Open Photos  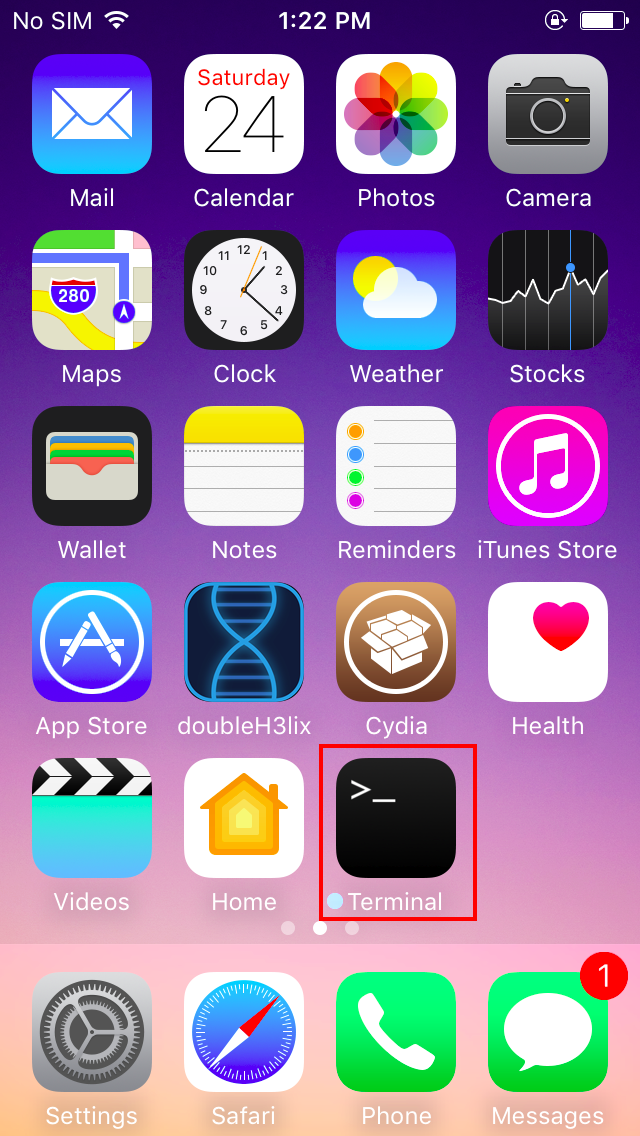click(x=396, y=114)
